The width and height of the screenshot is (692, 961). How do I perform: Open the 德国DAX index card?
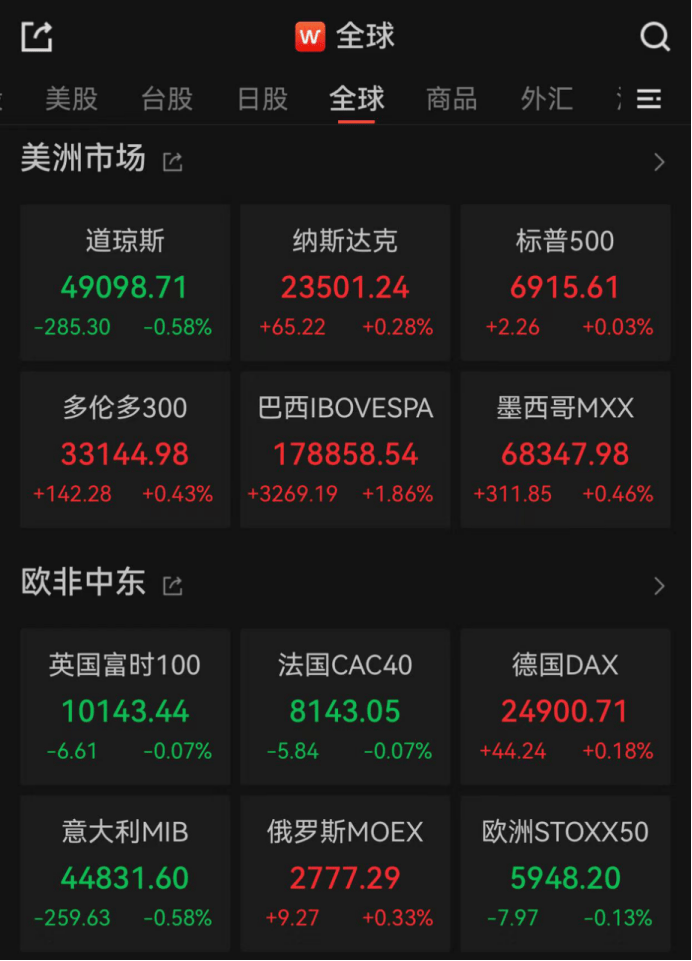coord(565,707)
